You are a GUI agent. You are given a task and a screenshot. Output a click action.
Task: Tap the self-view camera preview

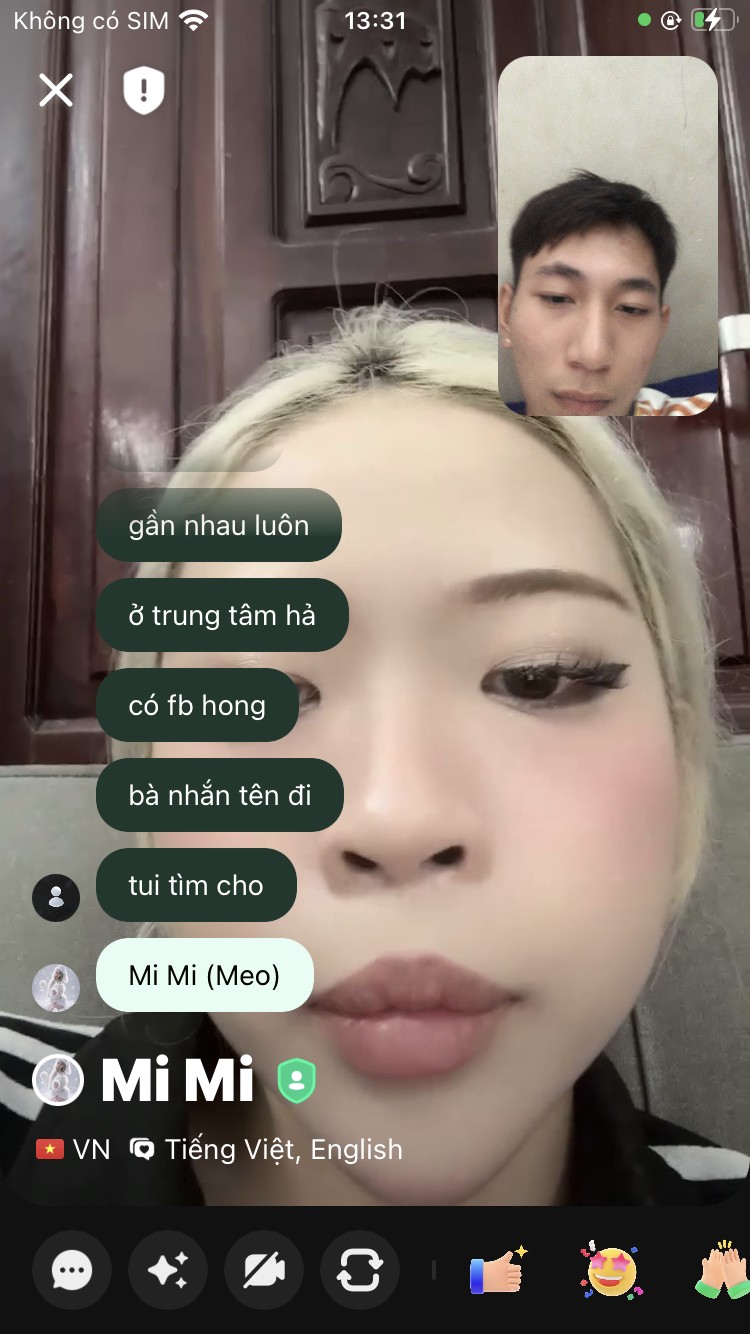pos(608,236)
